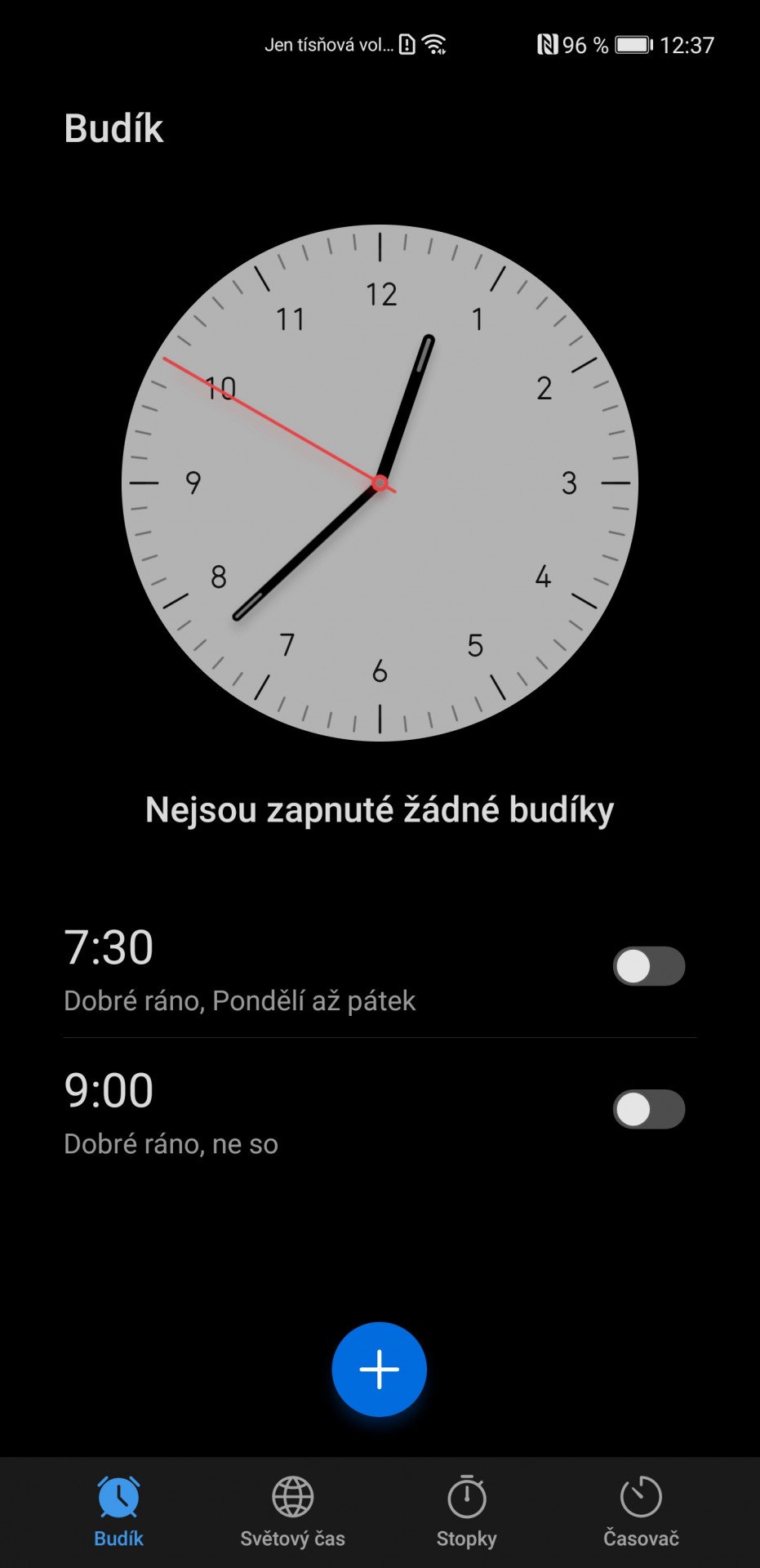The width and height of the screenshot is (760, 1568).
Task: Go to the Stopky tab
Action: pyautogui.click(x=467, y=1512)
